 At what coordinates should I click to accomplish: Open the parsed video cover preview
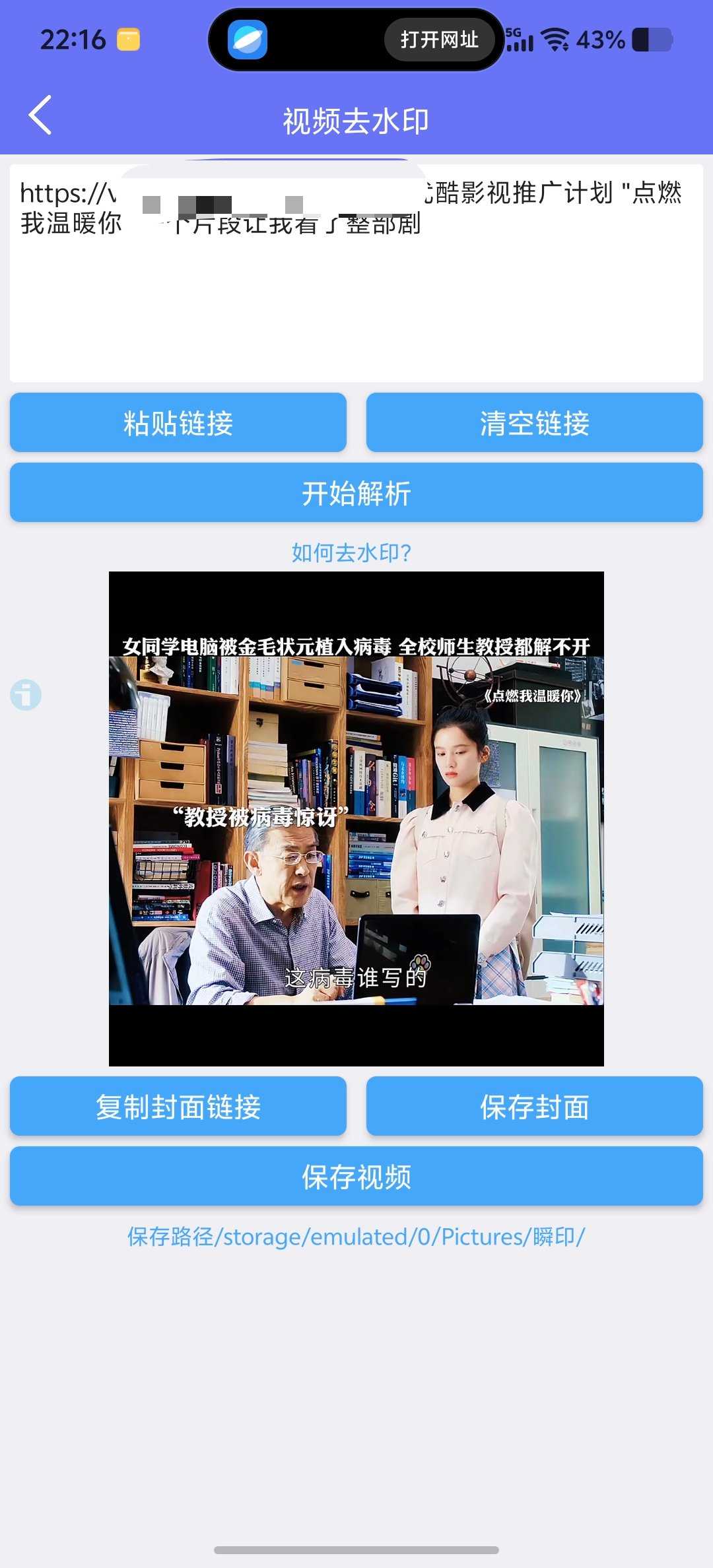point(356,819)
